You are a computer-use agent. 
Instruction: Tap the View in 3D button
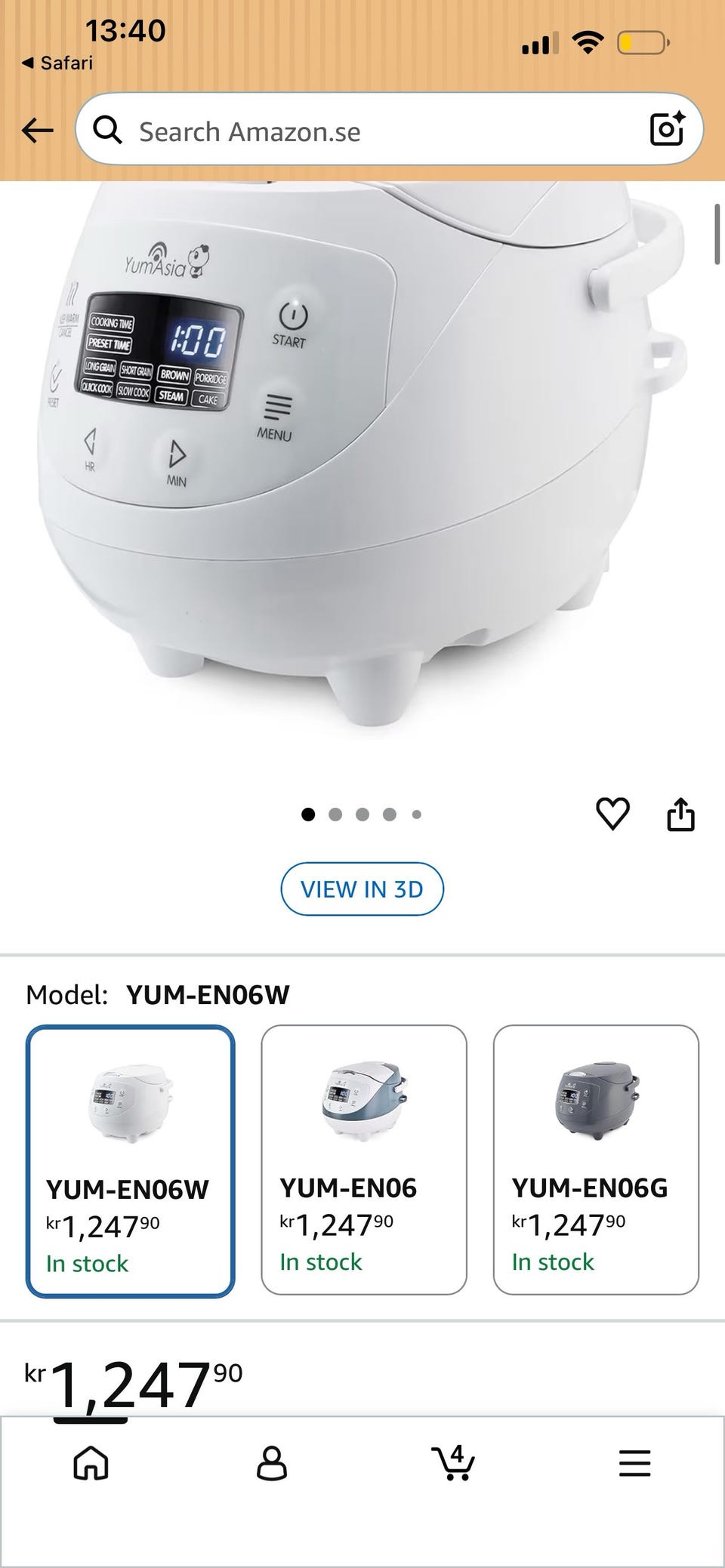click(362, 889)
